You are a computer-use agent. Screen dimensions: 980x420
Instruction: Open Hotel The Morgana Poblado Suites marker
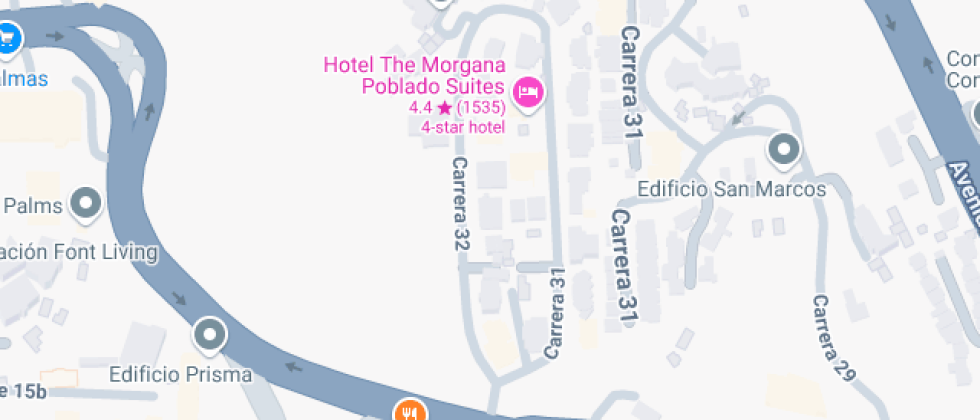[527, 94]
